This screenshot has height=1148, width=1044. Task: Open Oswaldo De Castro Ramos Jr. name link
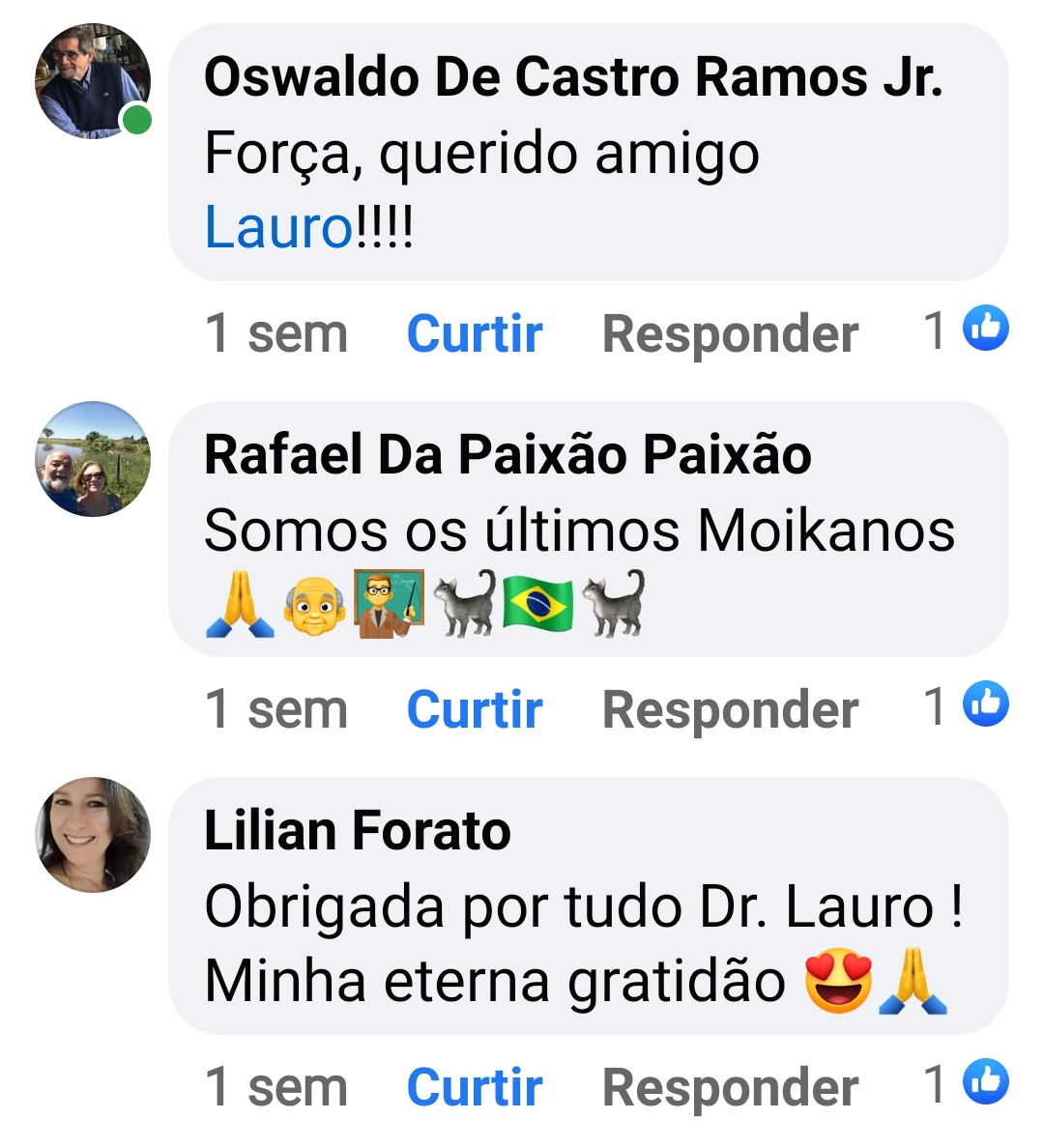[x=573, y=76]
